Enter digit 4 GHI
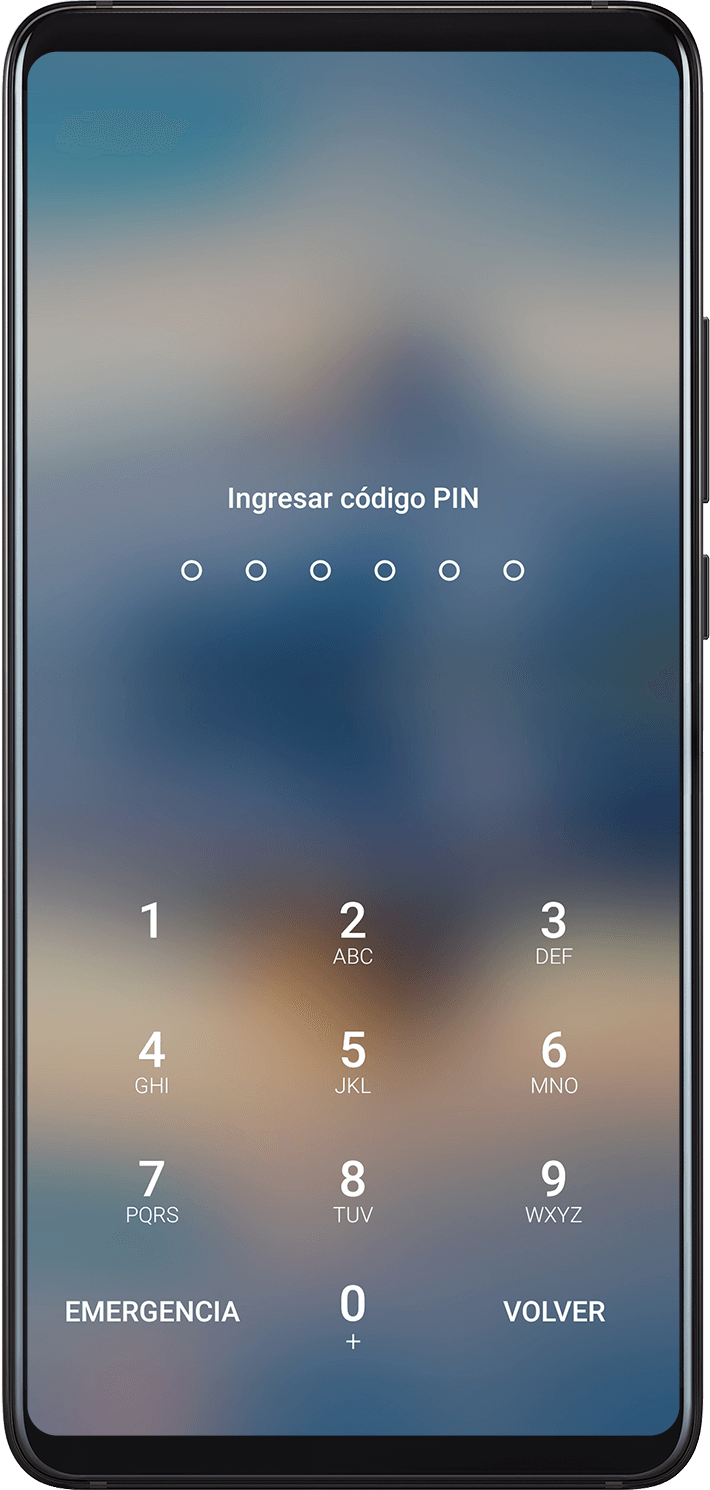This screenshot has height=1490, width=710. click(152, 1062)
